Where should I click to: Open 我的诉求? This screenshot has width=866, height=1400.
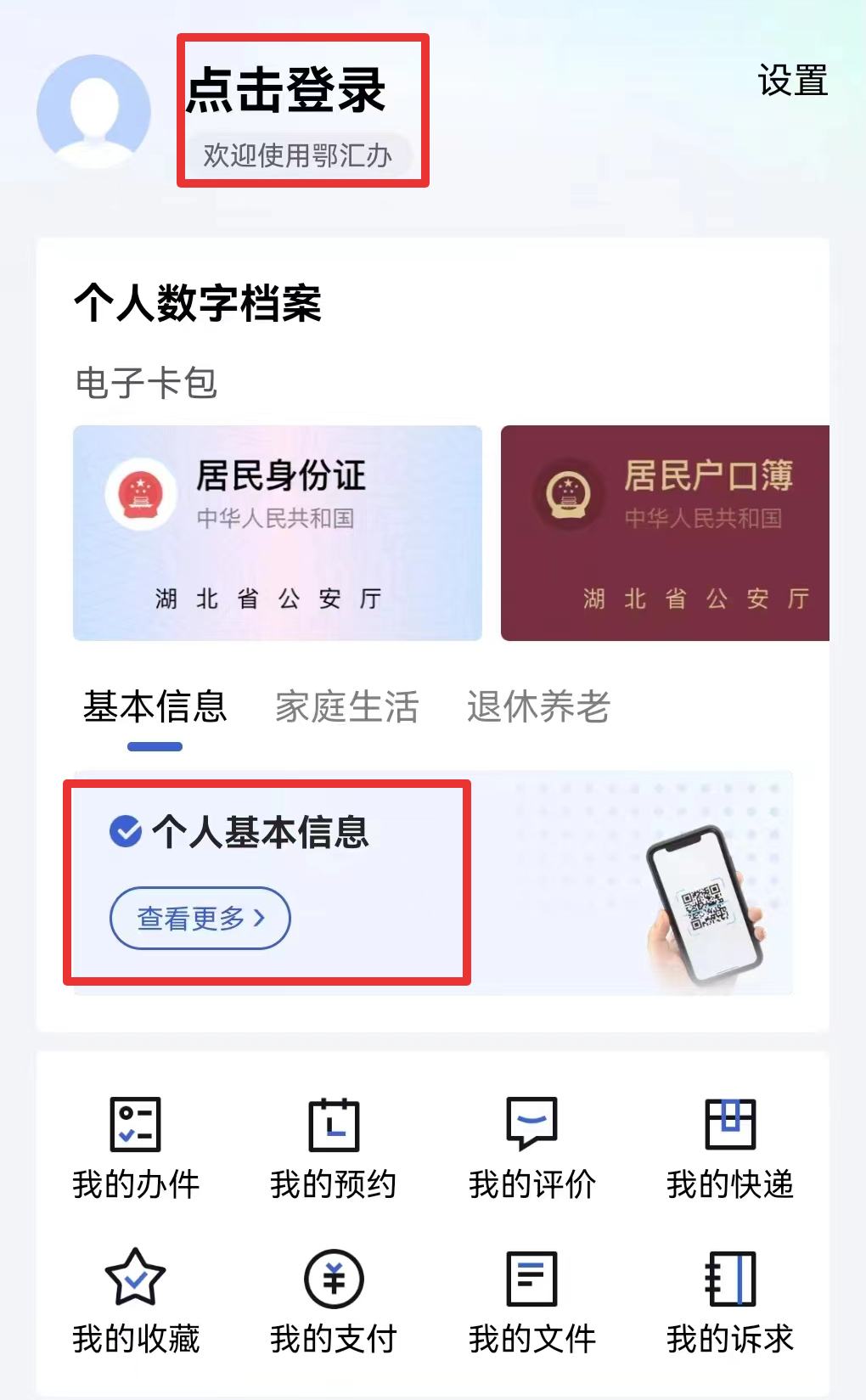pyautogui.click(x=730, y=1301)
